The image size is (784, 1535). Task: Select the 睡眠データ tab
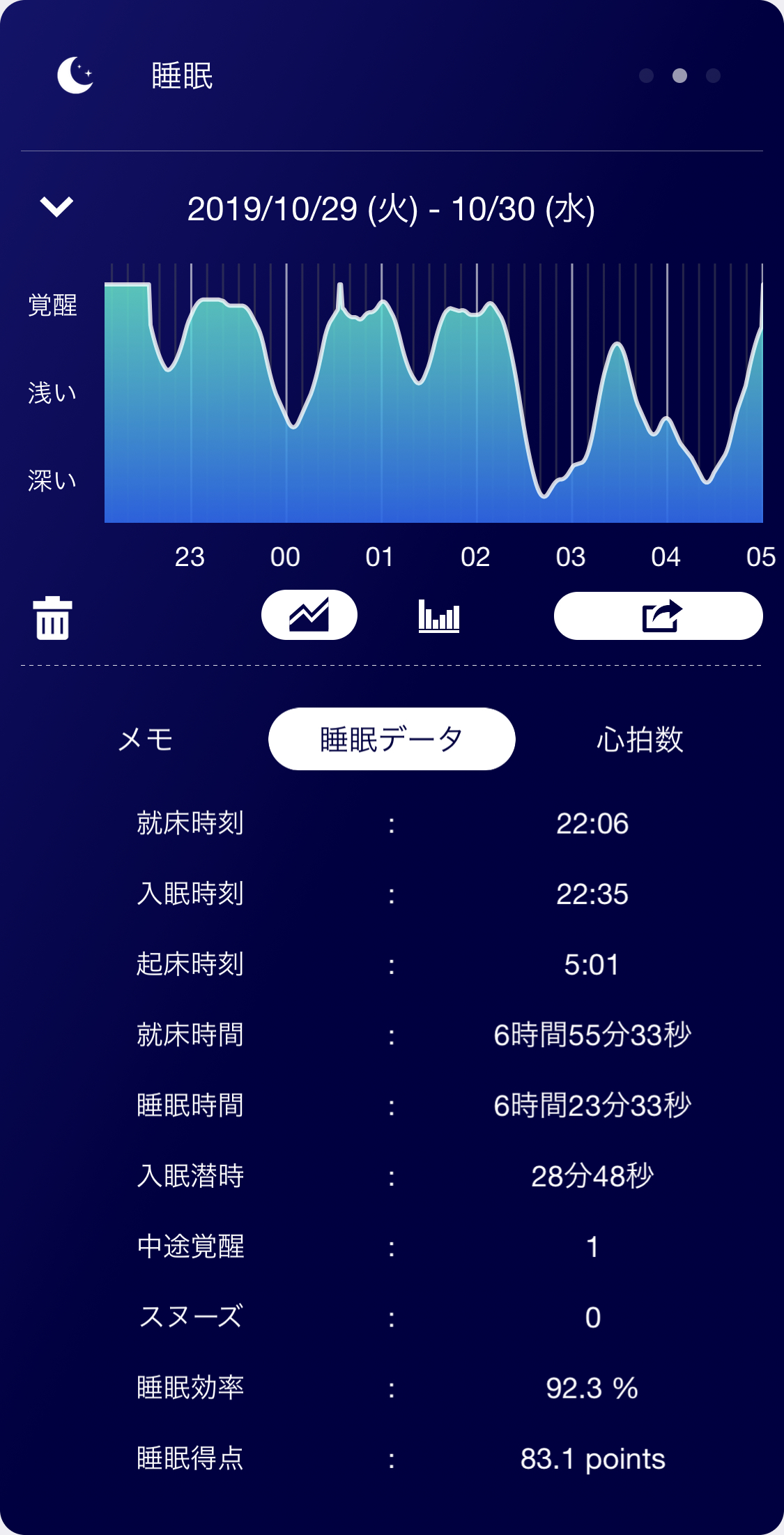point(392,739)
